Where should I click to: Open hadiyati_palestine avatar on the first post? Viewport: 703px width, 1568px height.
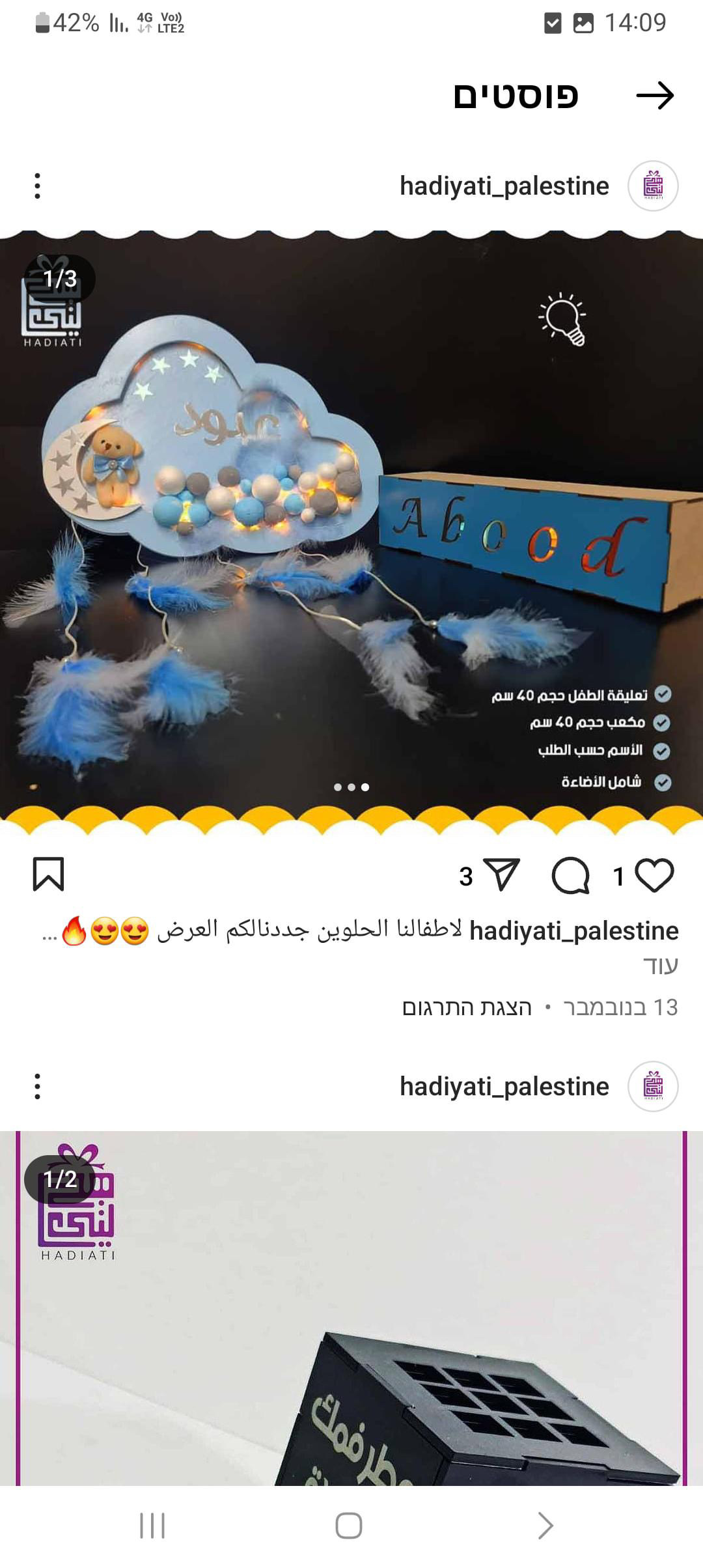[653, 186]
